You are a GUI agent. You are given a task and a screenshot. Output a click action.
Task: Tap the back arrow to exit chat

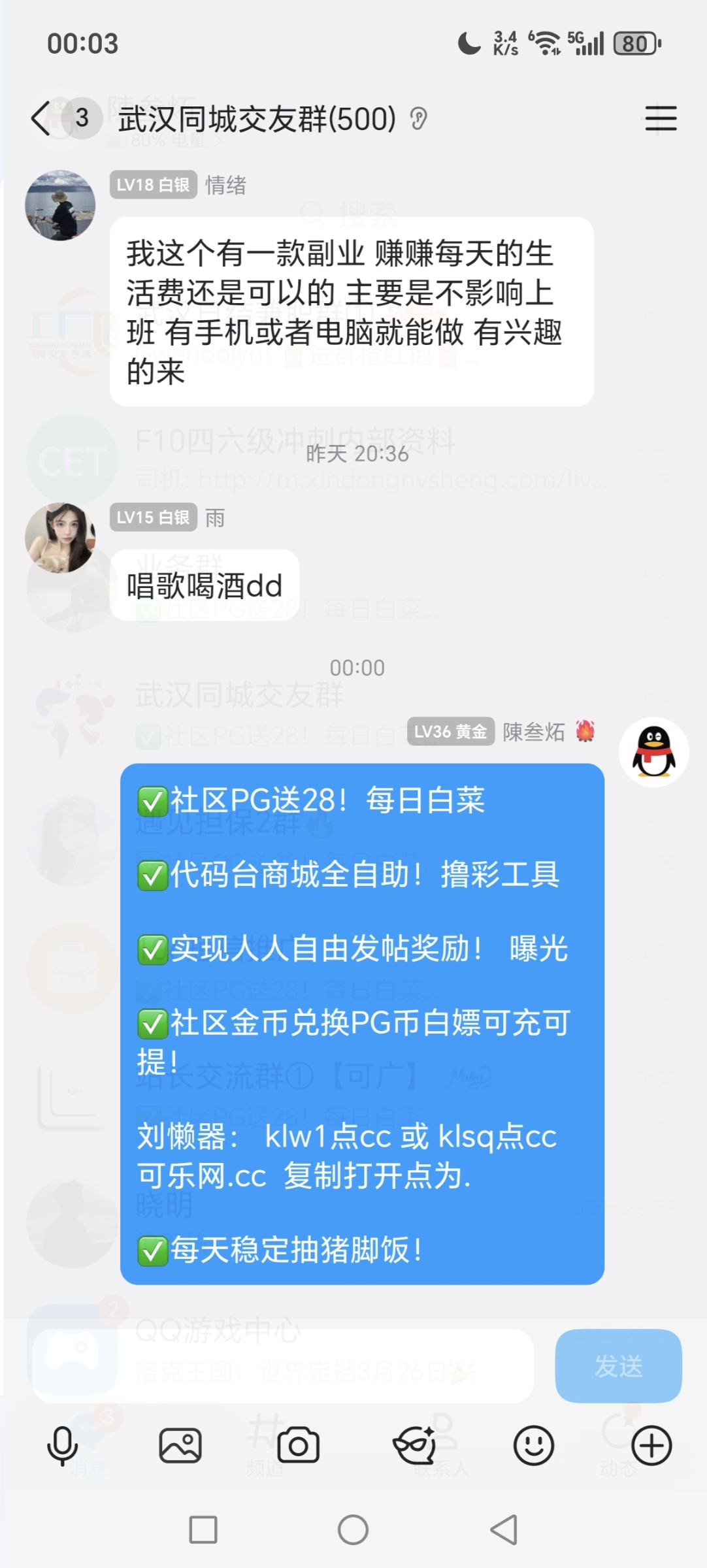pos(41,118)
